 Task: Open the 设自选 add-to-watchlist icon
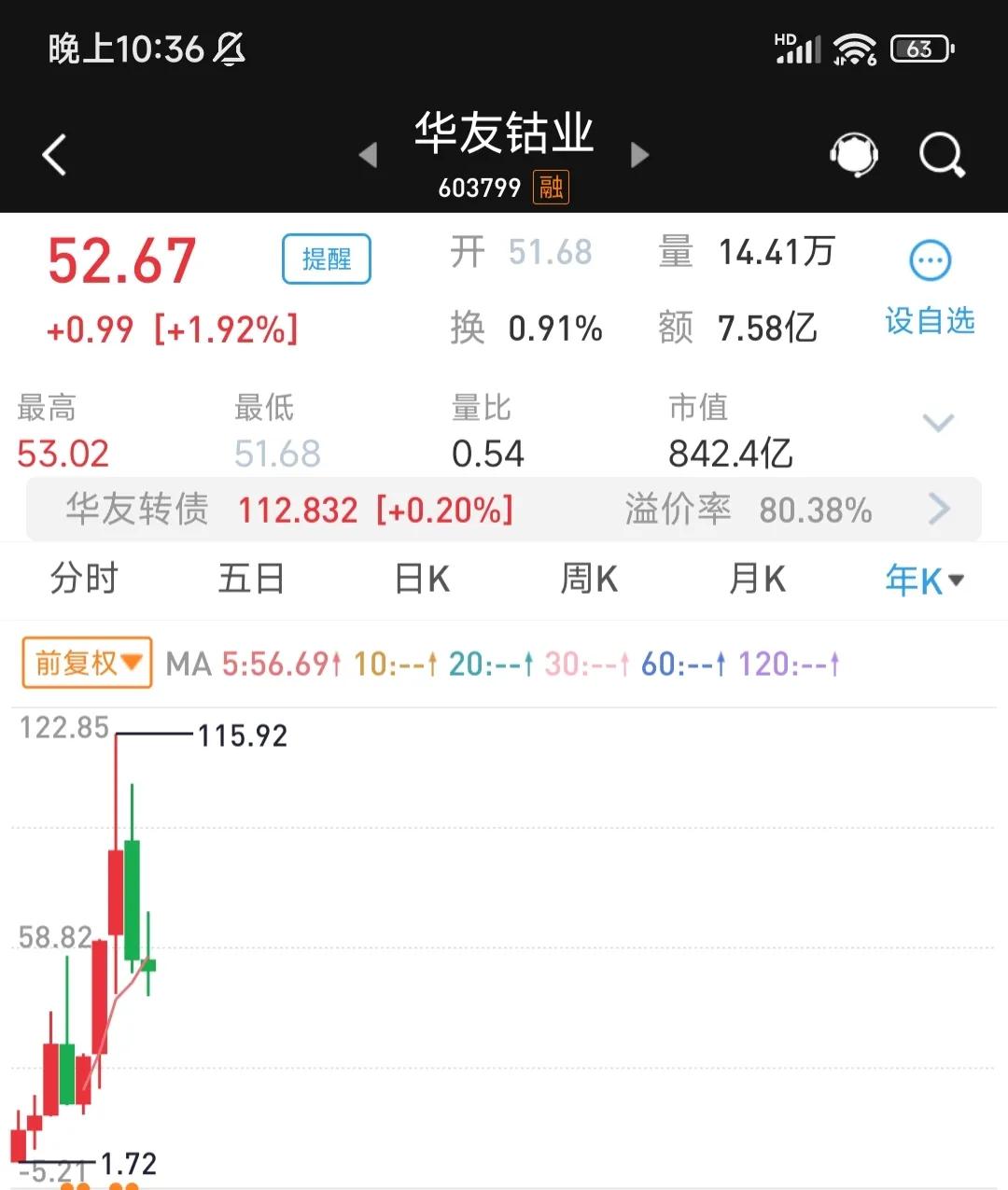point(928,261)
